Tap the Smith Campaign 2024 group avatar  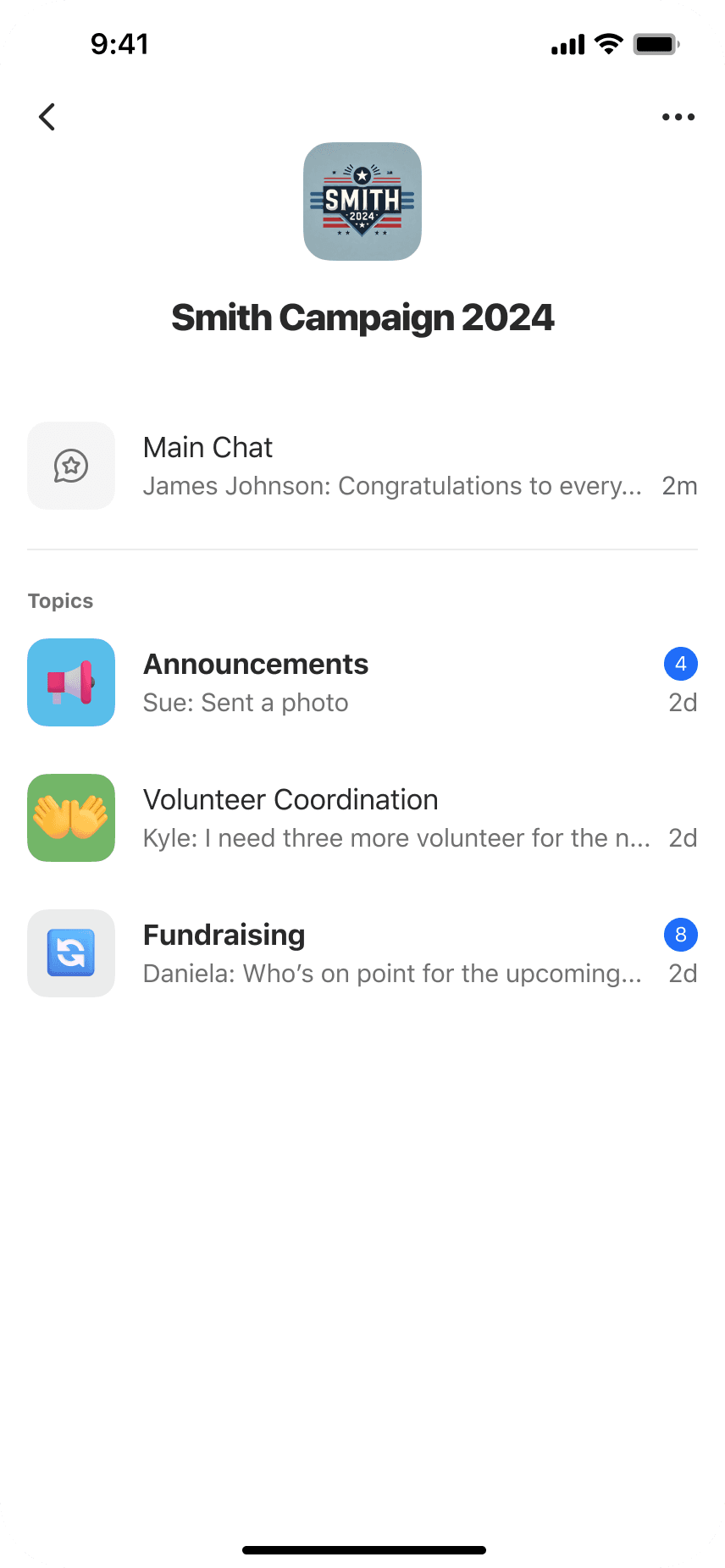pos(362,202)
